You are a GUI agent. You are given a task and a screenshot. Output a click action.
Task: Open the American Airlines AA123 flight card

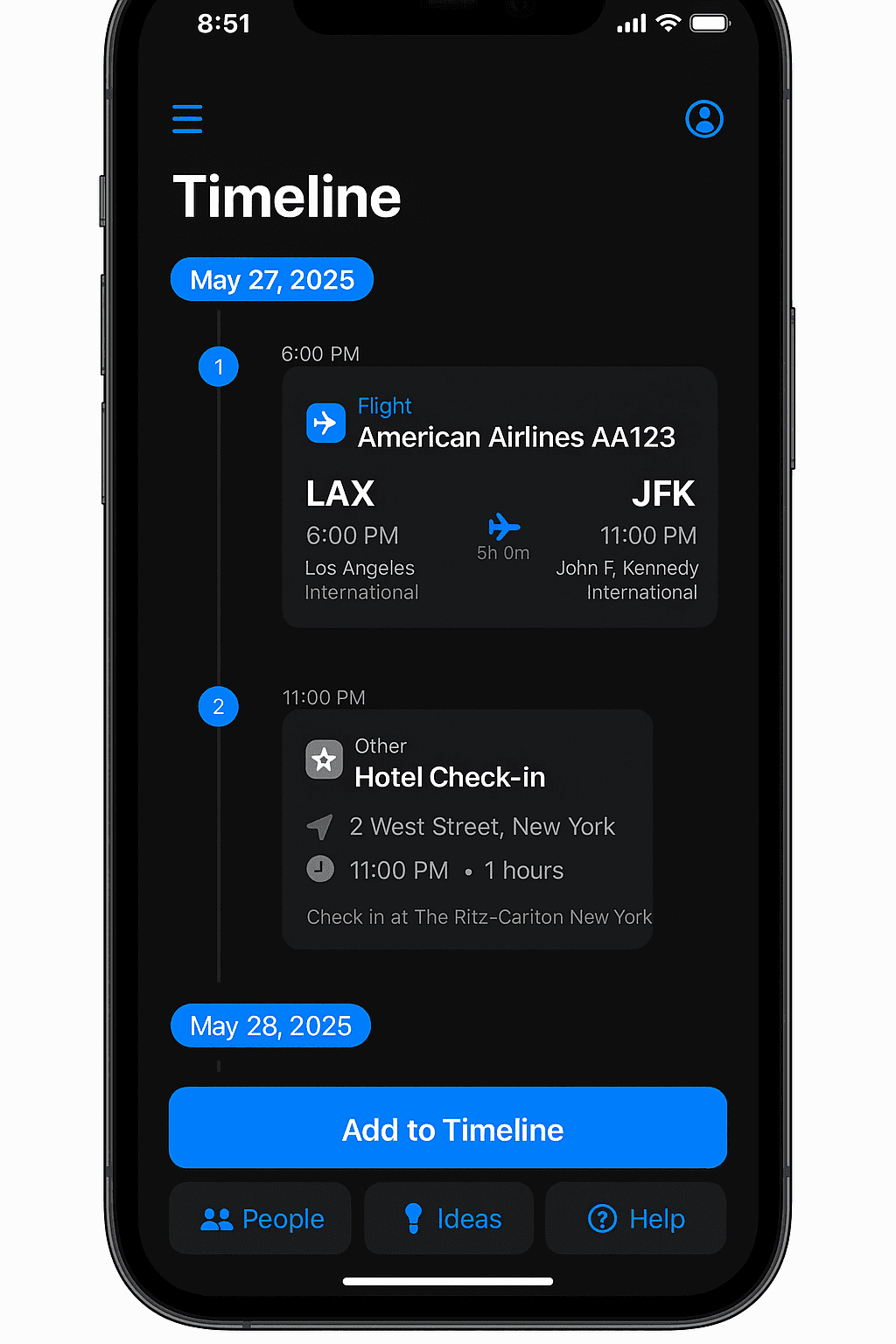pos(500,497)
